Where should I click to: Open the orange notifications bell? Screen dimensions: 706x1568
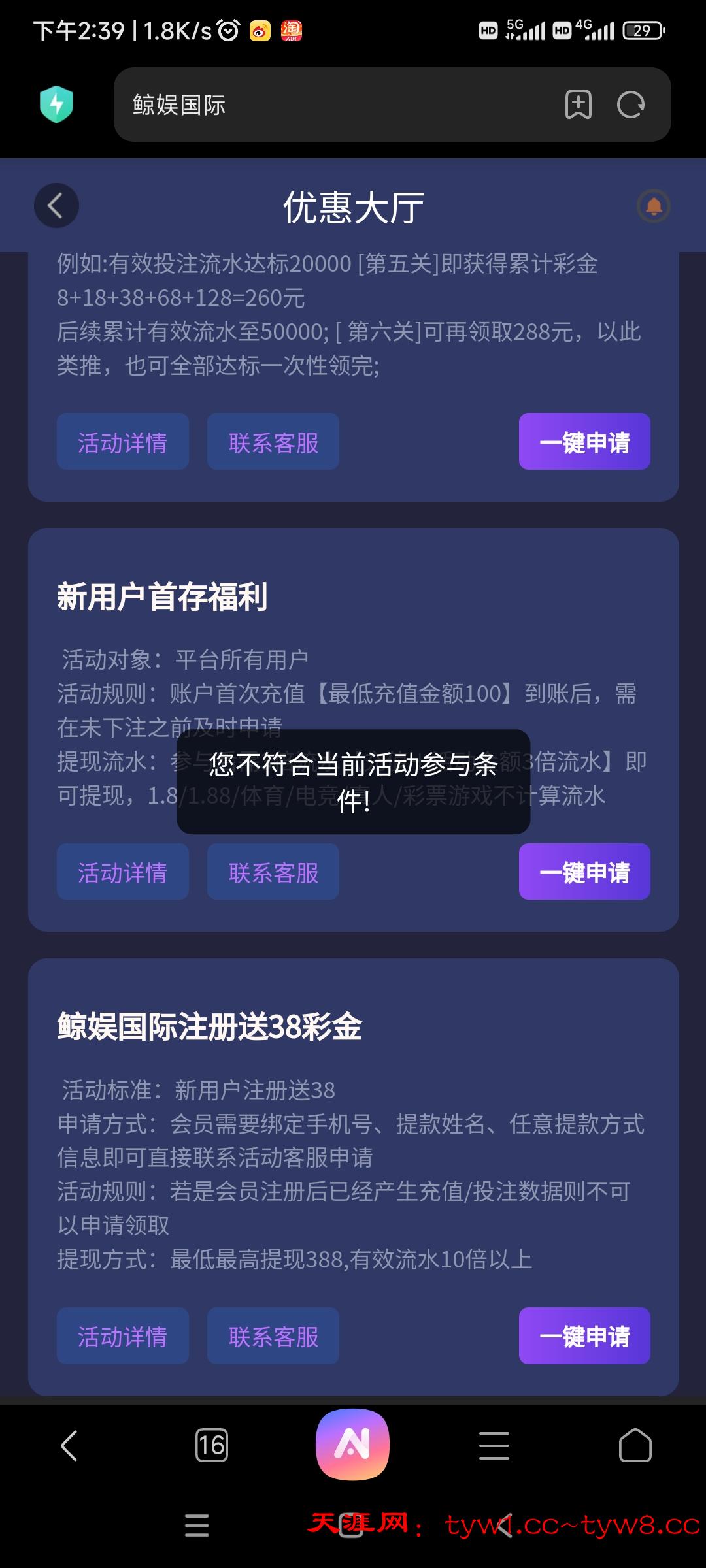click(x=653, y=206)
